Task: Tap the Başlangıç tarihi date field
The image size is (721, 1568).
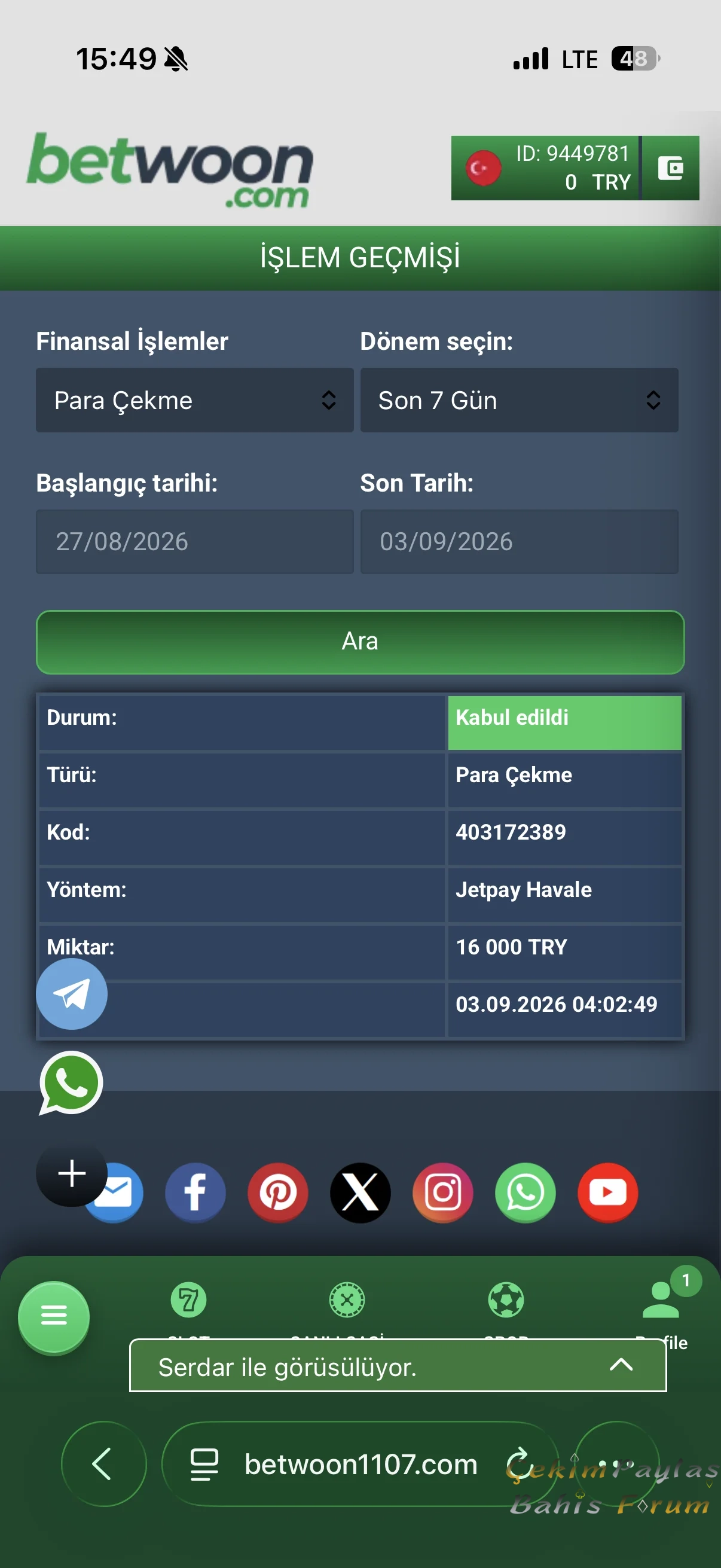Action: (x=194, y=542)
